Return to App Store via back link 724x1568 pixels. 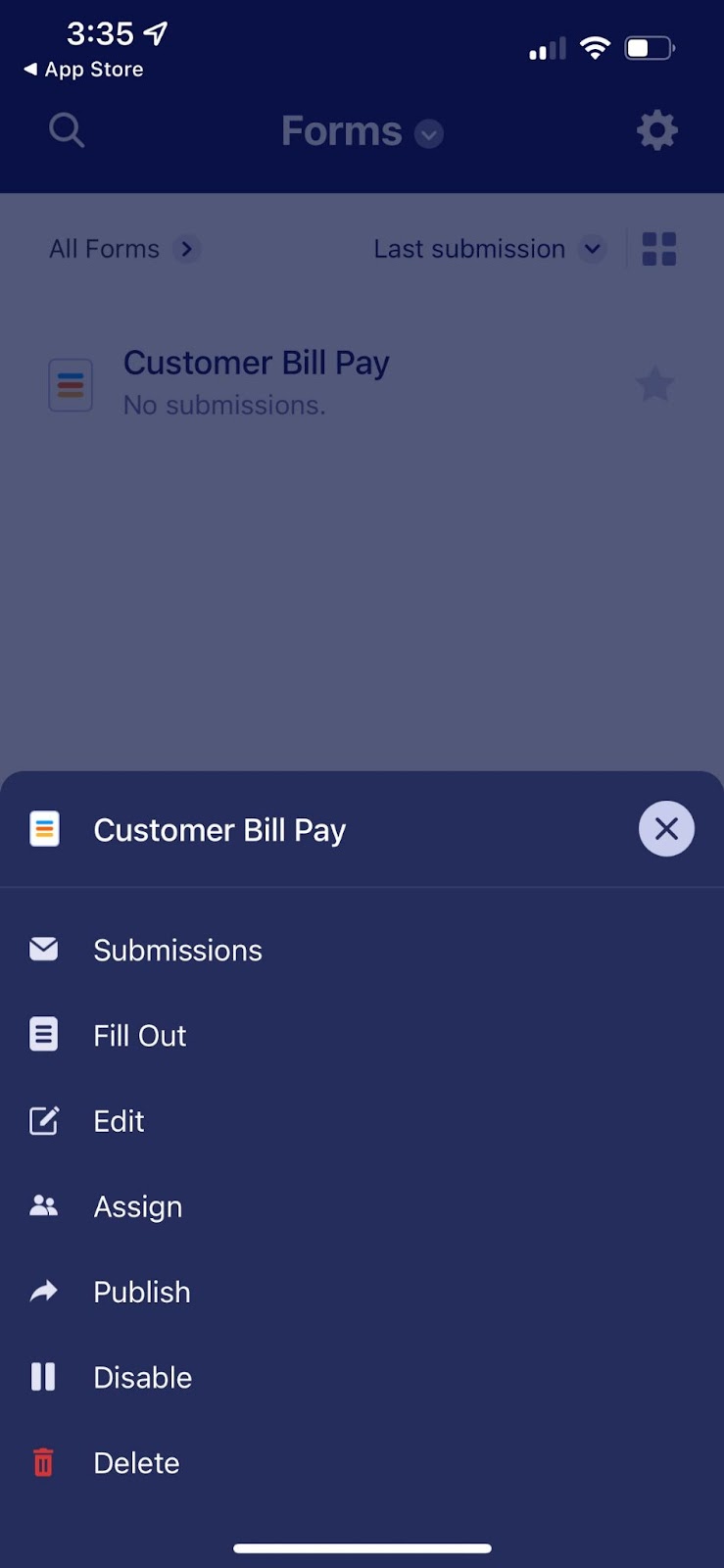(83, 70)
